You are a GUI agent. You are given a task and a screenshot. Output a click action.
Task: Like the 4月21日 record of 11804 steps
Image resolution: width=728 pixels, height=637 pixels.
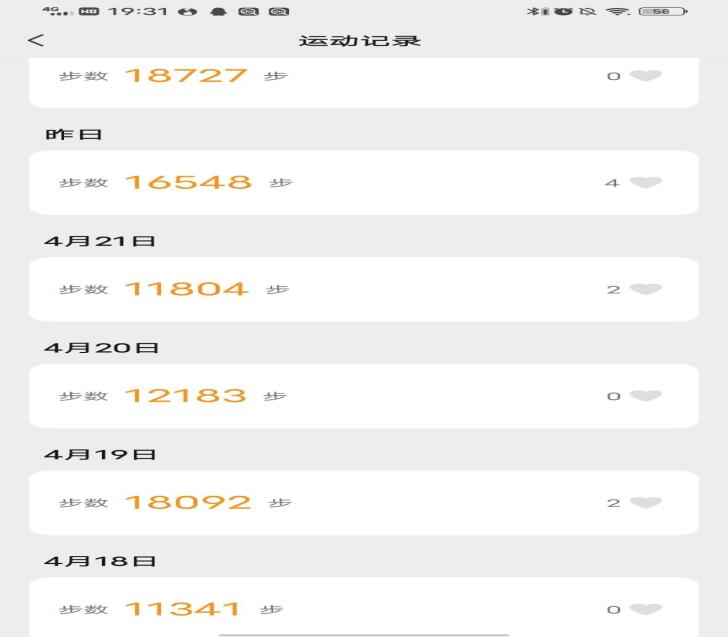coord(646,289)
